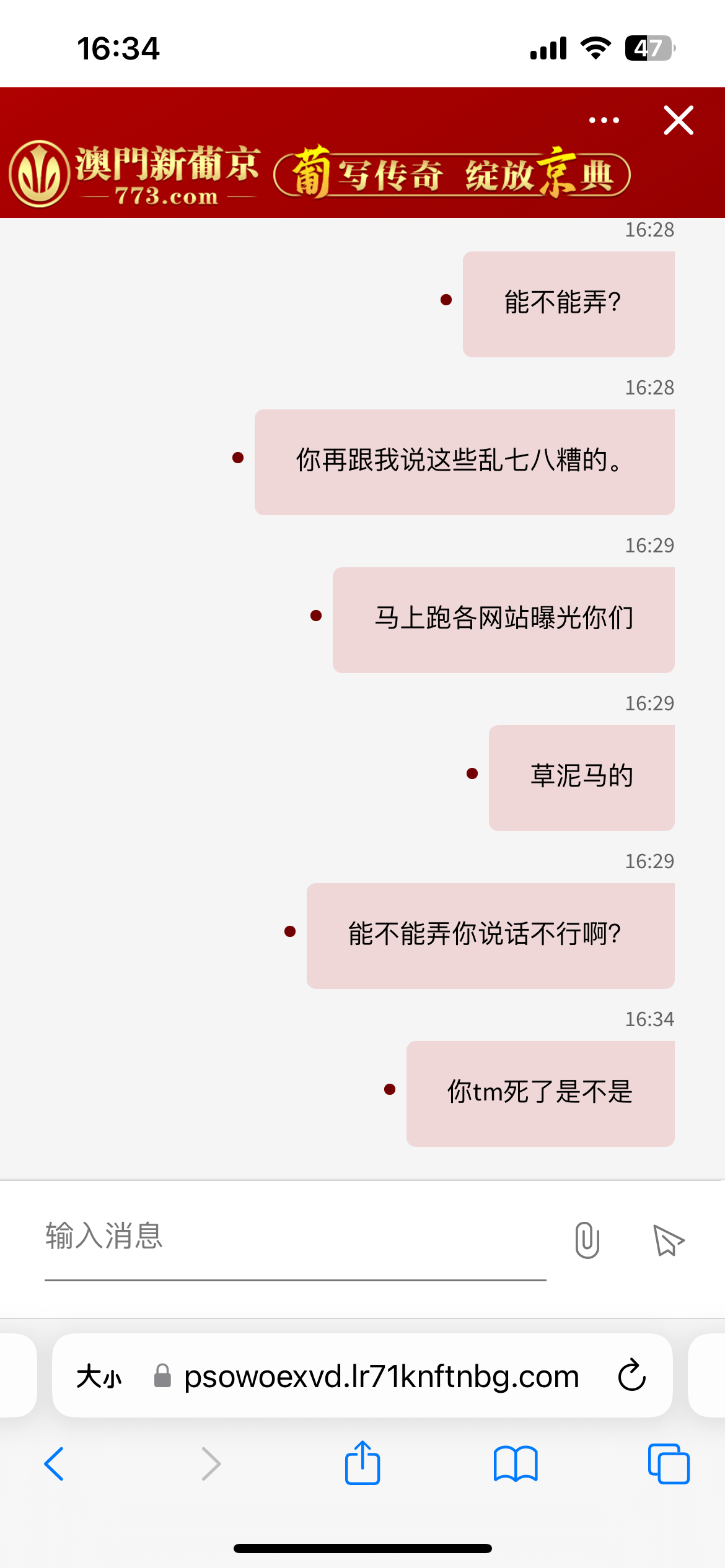Tap the Safari address bar URL
This screenshot has width=725, height=1568.
[x=382, y=1377]
